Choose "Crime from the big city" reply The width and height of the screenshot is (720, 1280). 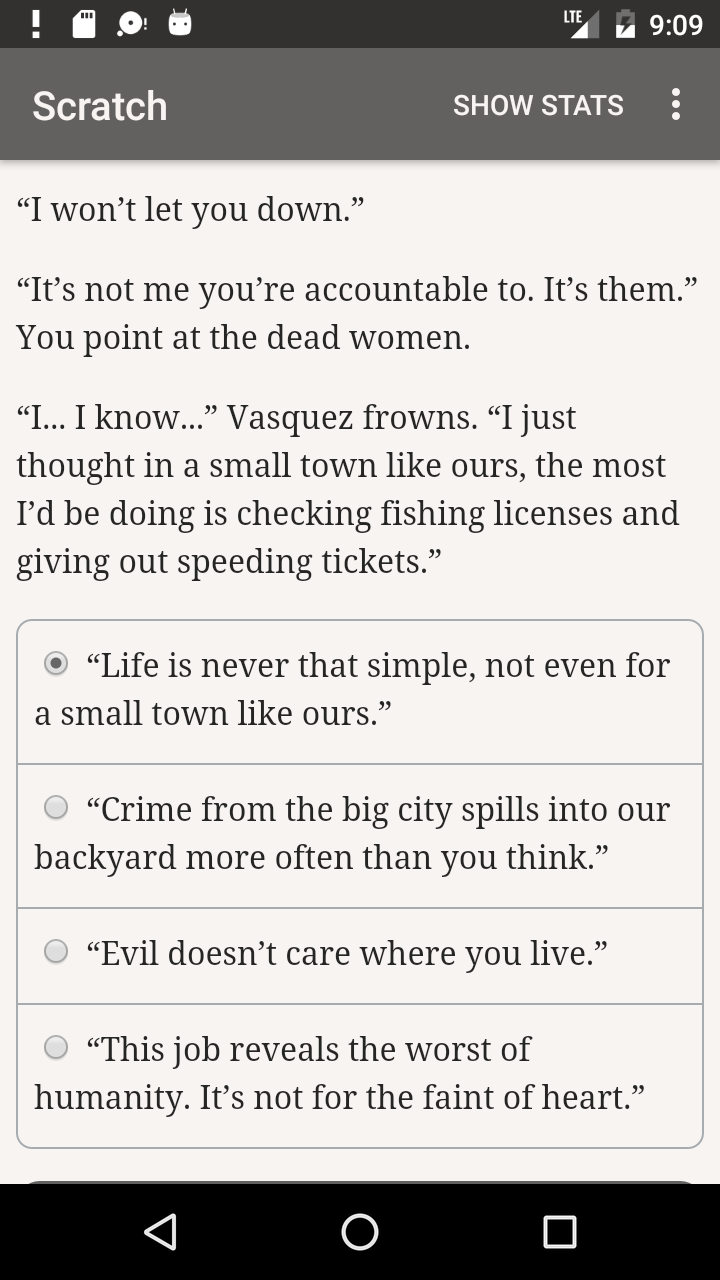(x=360, y=836)
